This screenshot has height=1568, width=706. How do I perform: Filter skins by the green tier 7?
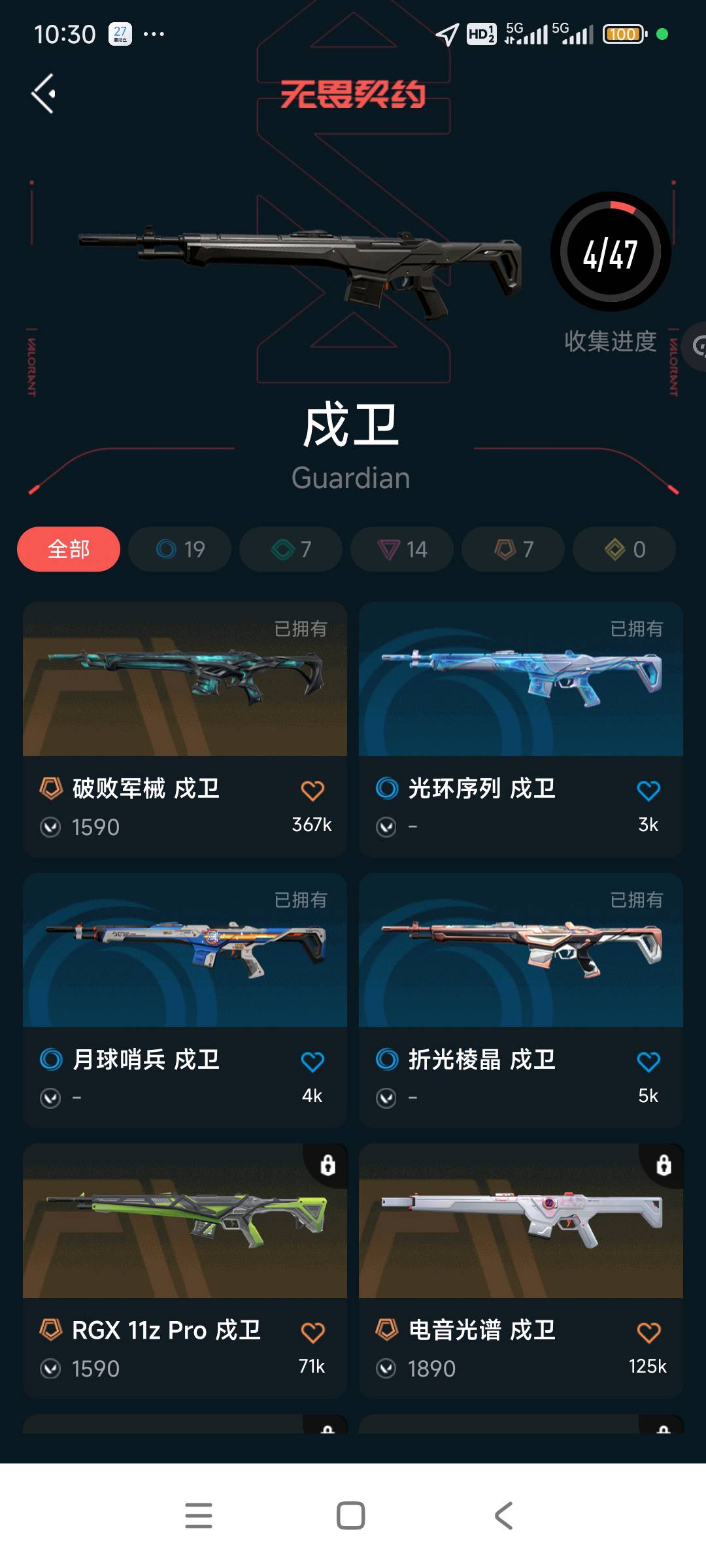coord(291,549)
